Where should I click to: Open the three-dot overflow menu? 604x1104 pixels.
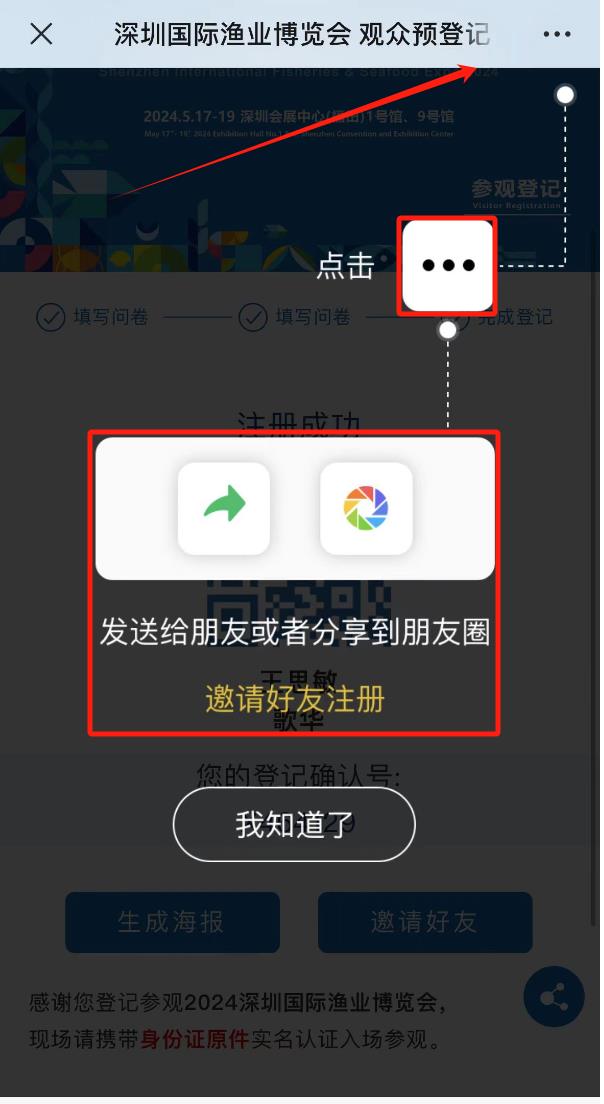pos(557,34)
